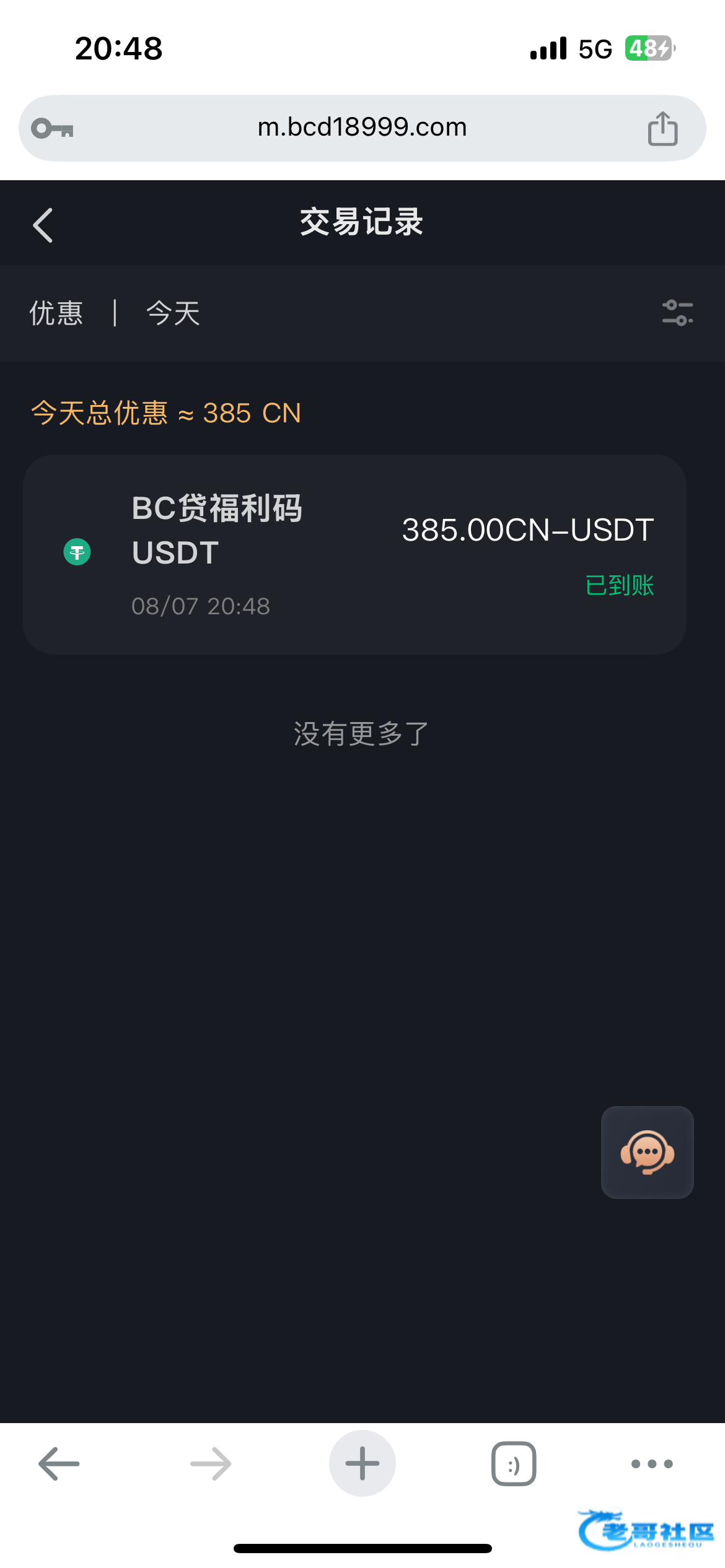Open the filter settings icon
725x1568 pixels.
pos(677,312)
